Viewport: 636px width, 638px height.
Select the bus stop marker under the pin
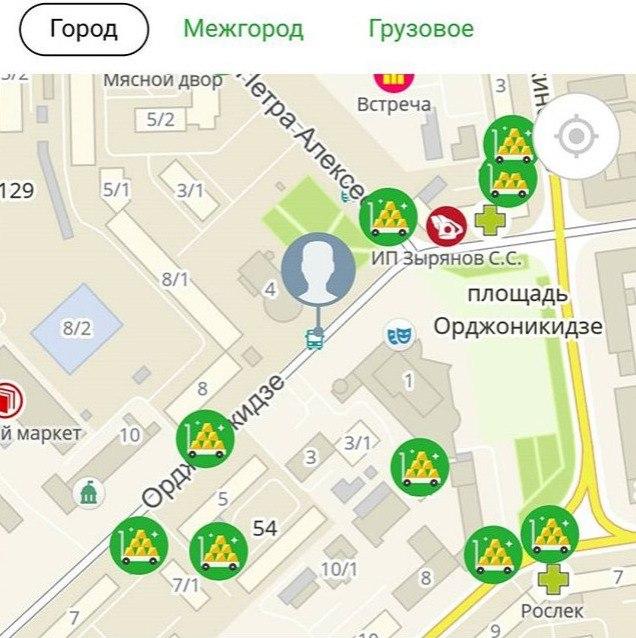click(x=315, y=339)
